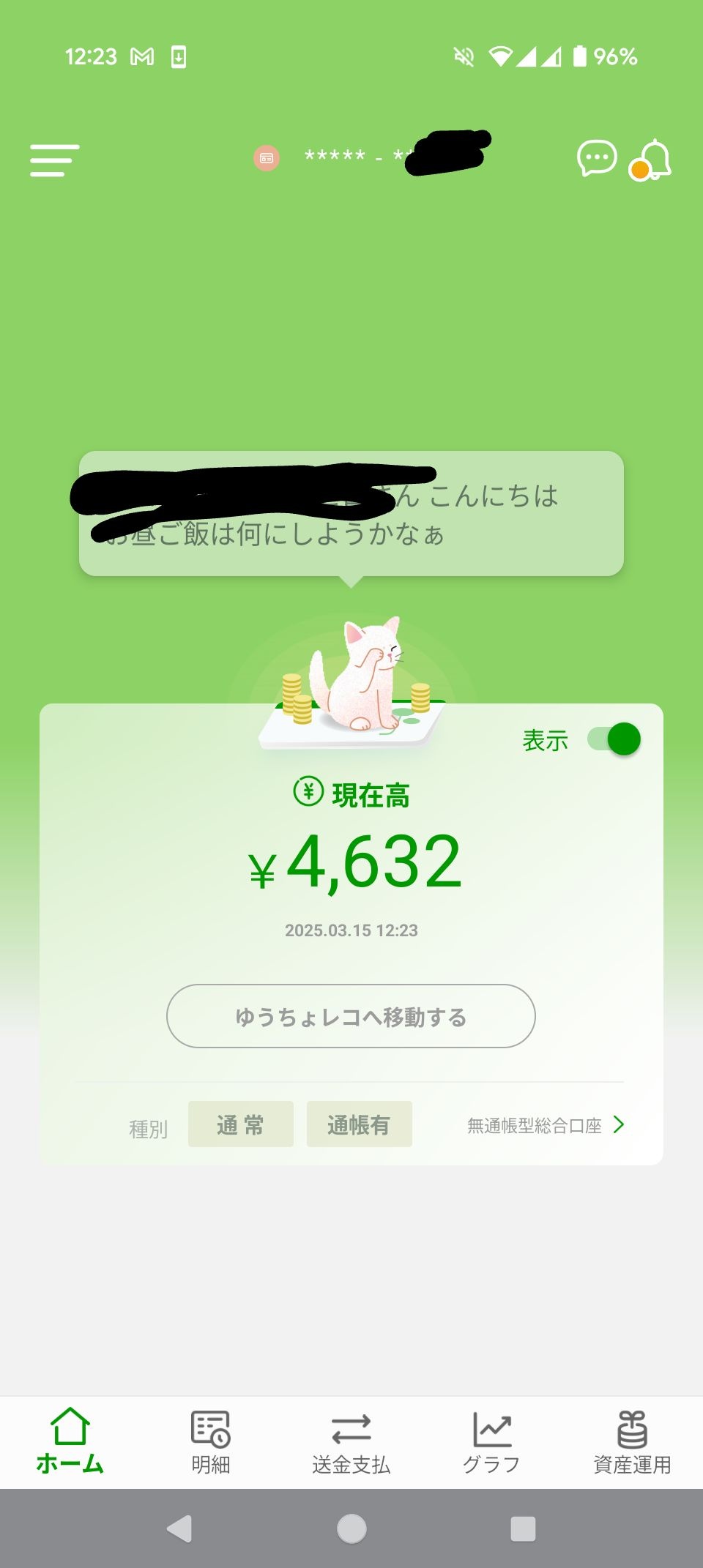Open the グラフ tab
Screen dimensions: 703x1568
[491, 1441]
